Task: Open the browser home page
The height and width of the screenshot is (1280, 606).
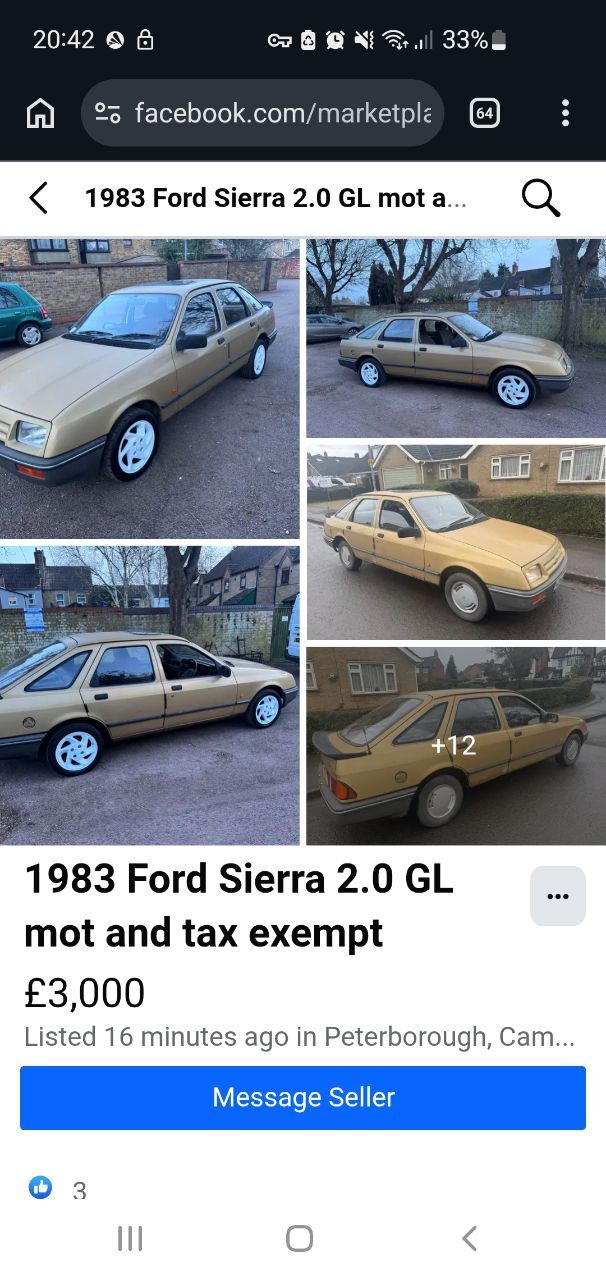Action: pos(40,113)
